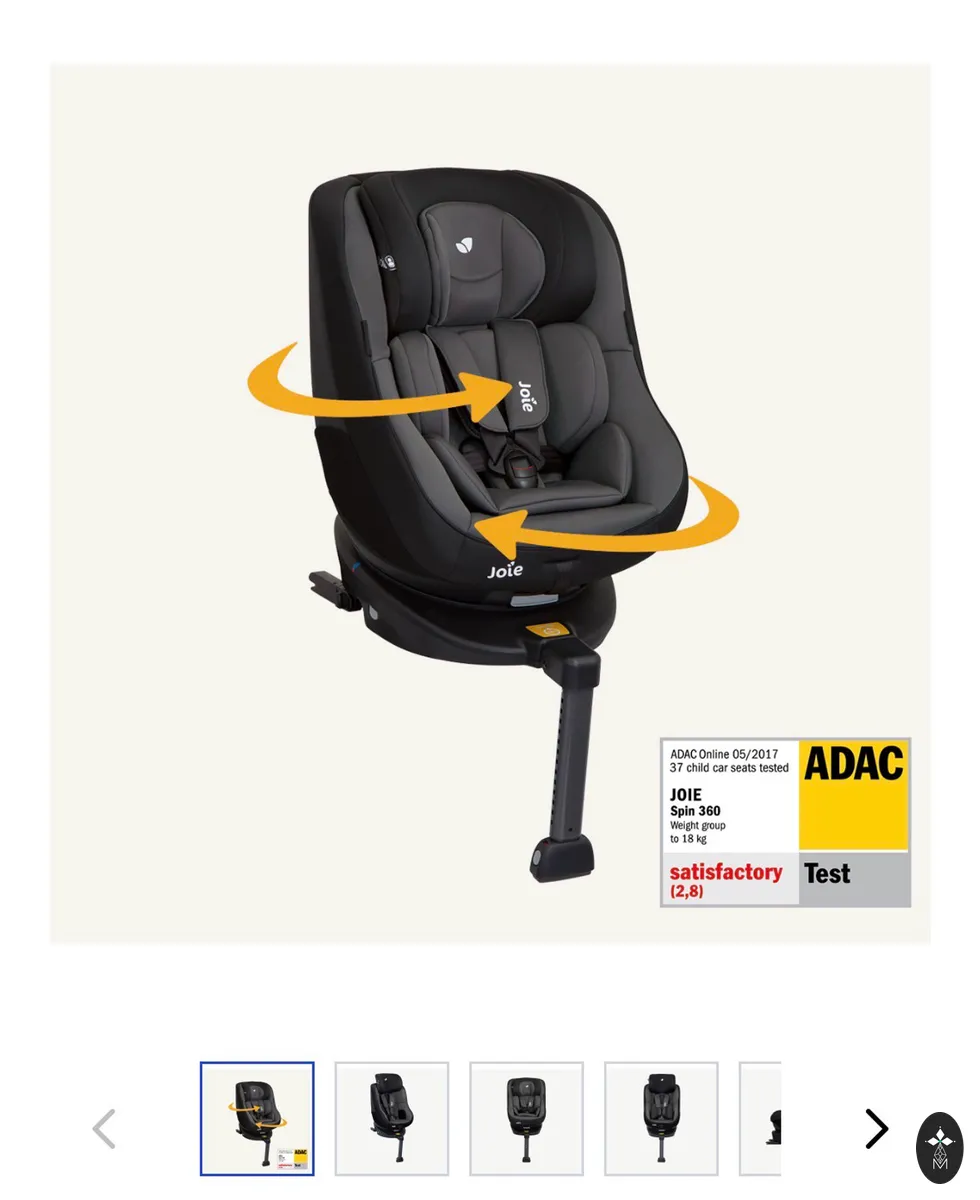980x1200 pixels.
Task: Go to previous gallery images with left arrow
Action: point(104,1129)
